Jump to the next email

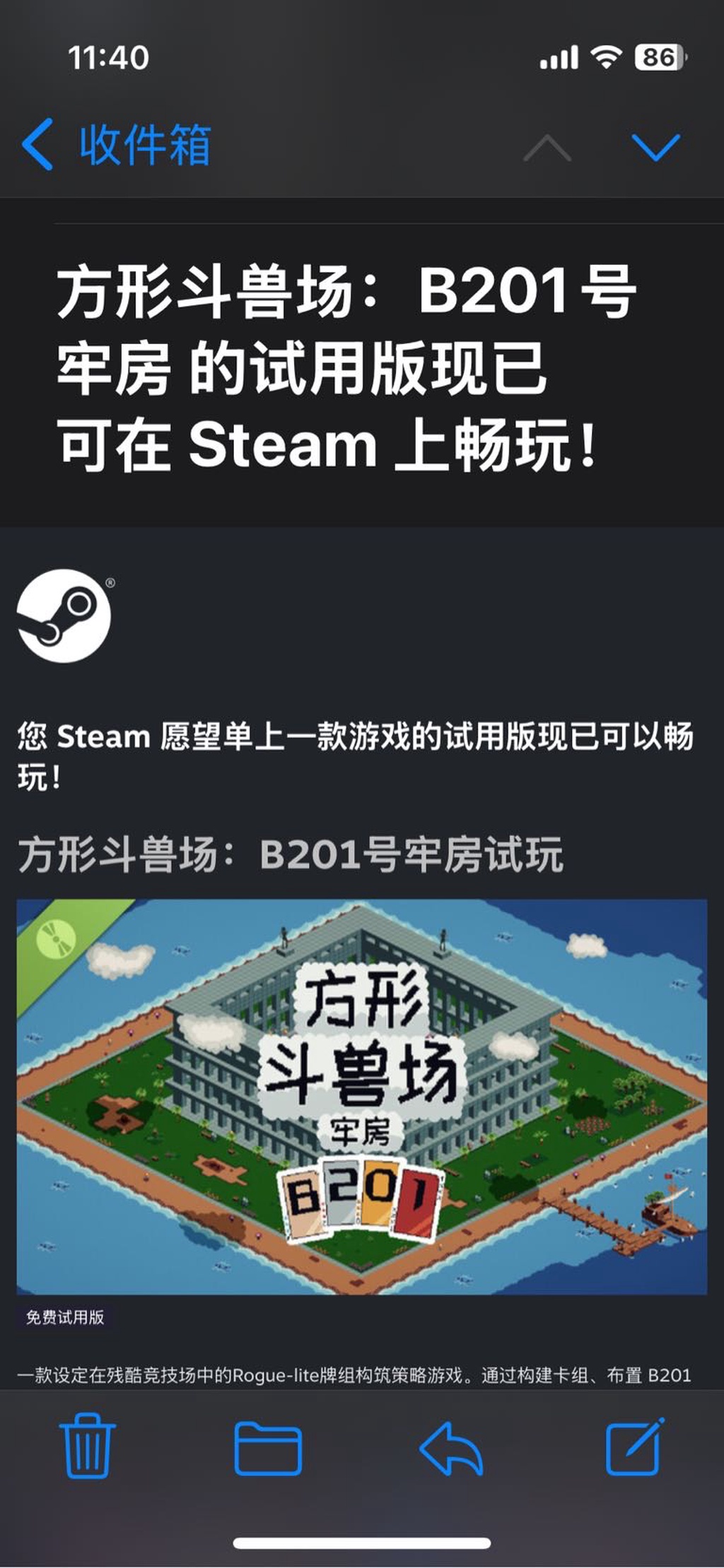[x=655, y=148]
